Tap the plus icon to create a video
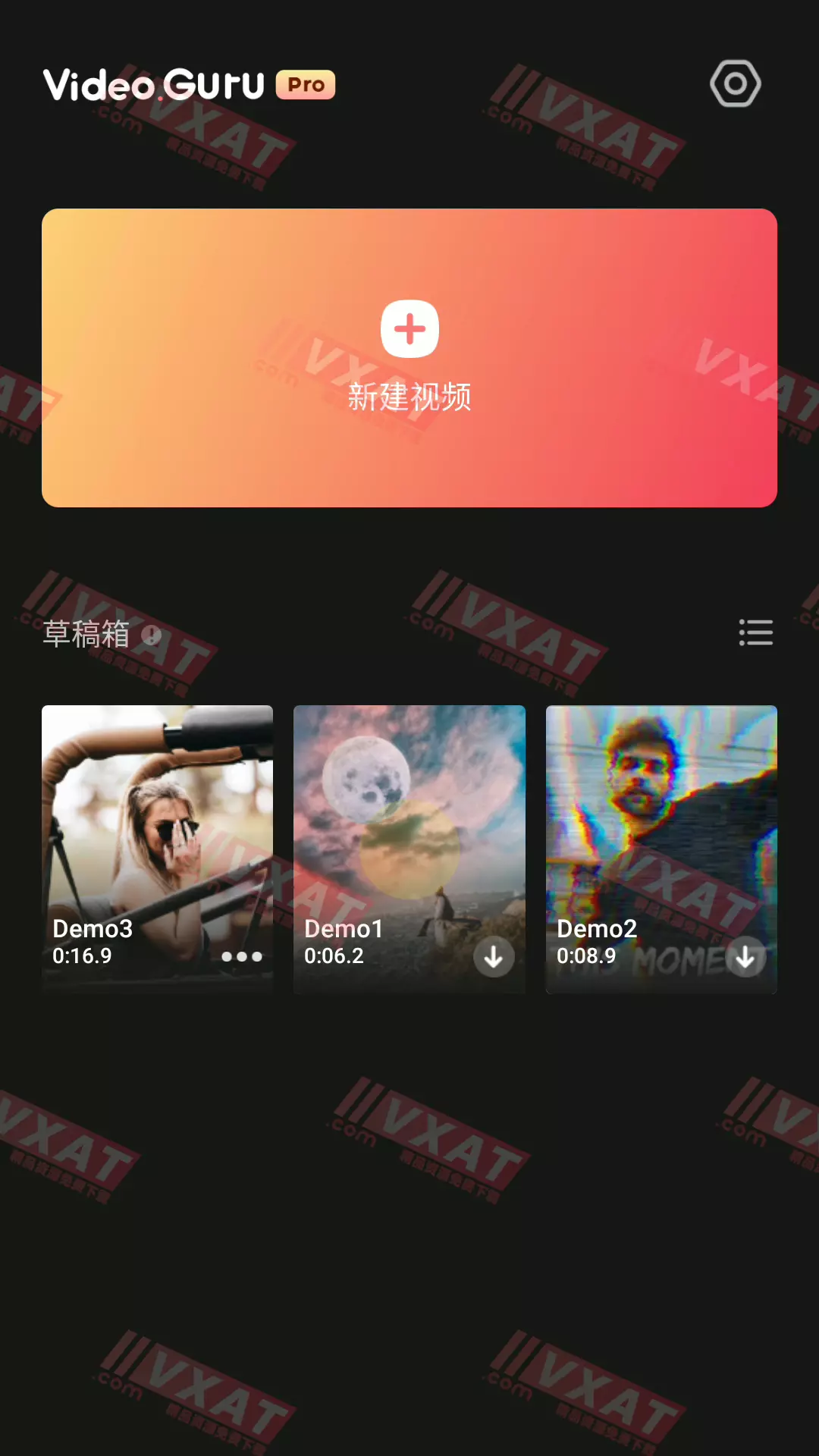819x1456 pixels. pyautogui.click(x=409, y=328)
